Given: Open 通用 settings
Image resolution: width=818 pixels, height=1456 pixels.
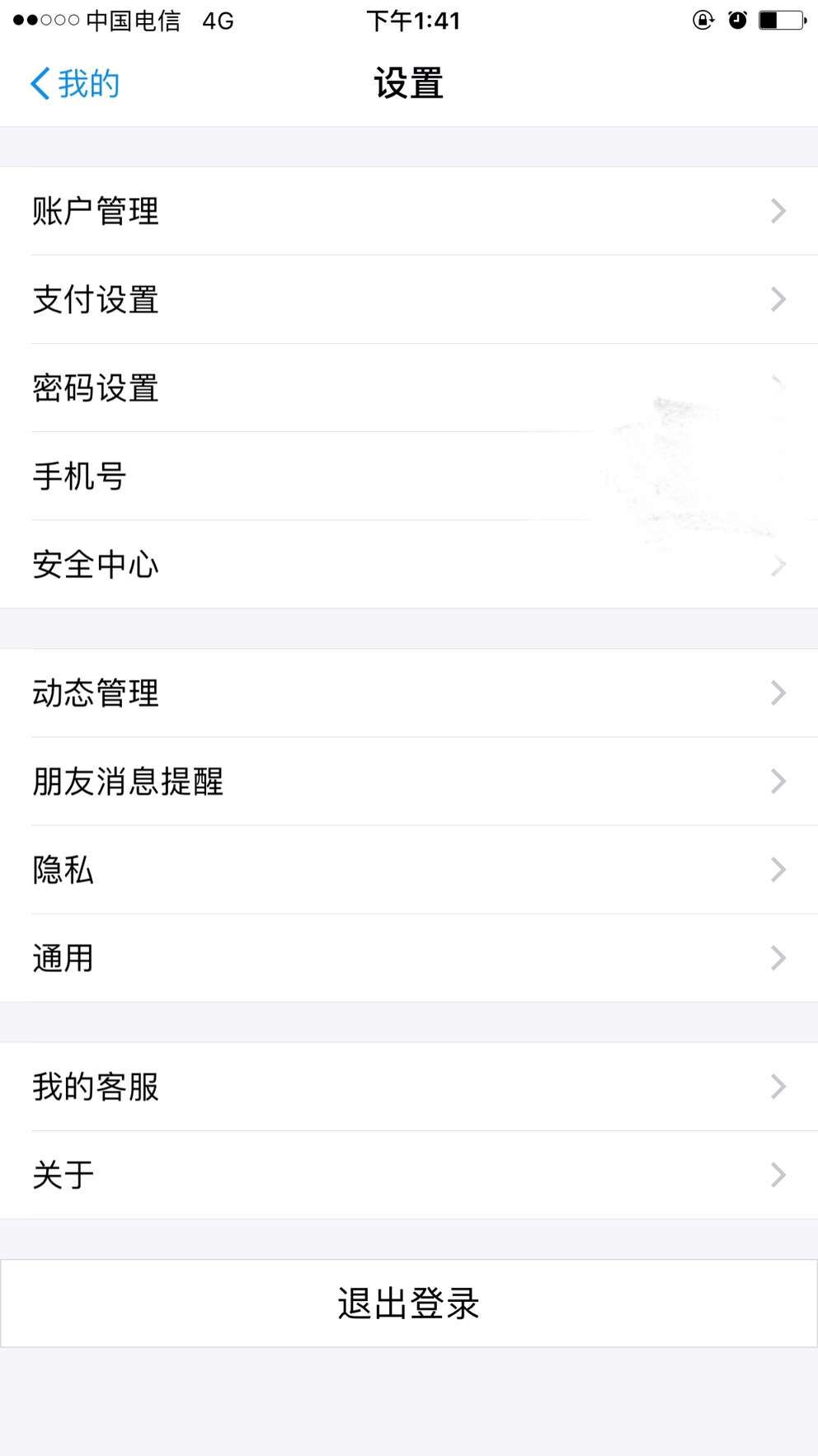Looking at the screenshot, I should (x=408, y=958).
